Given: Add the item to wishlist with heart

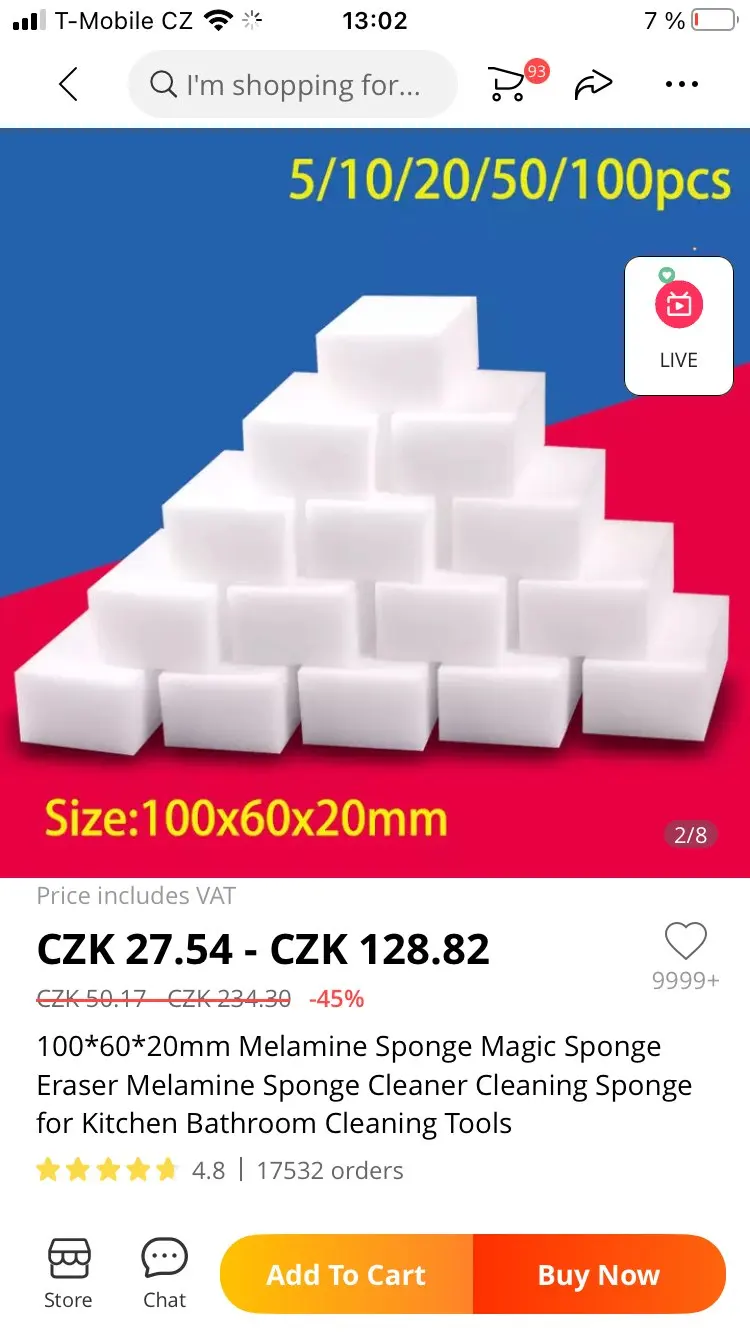Looking at the screenshot, I should coord(685,942).
